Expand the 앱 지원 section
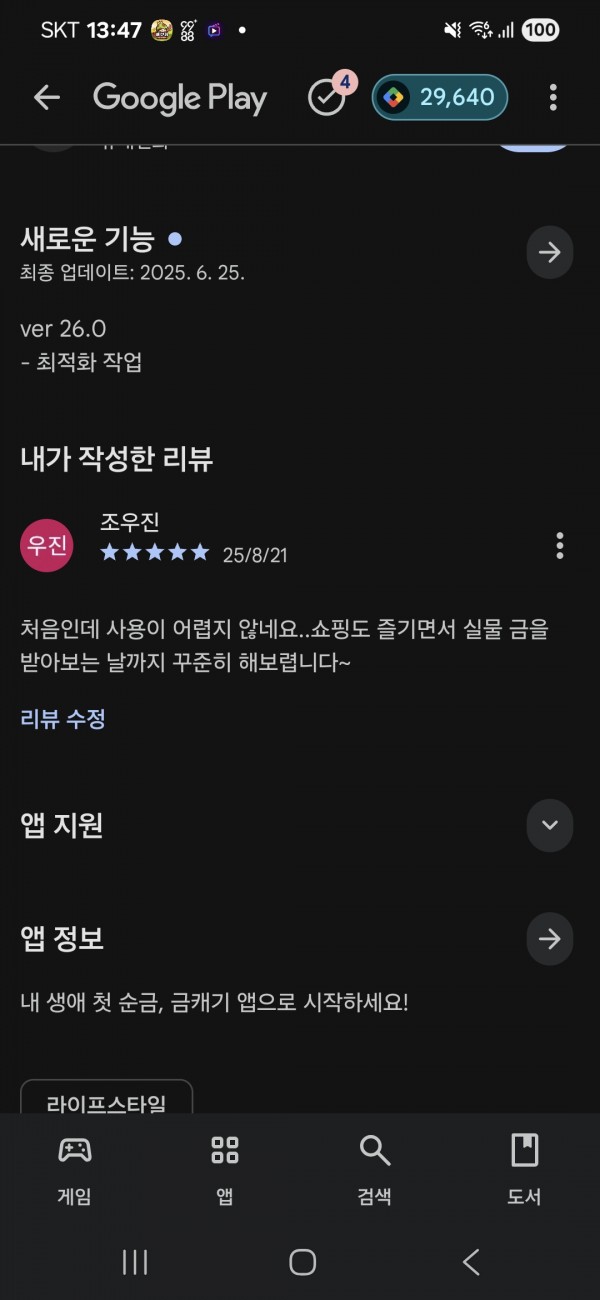 (x=550, y=825)
